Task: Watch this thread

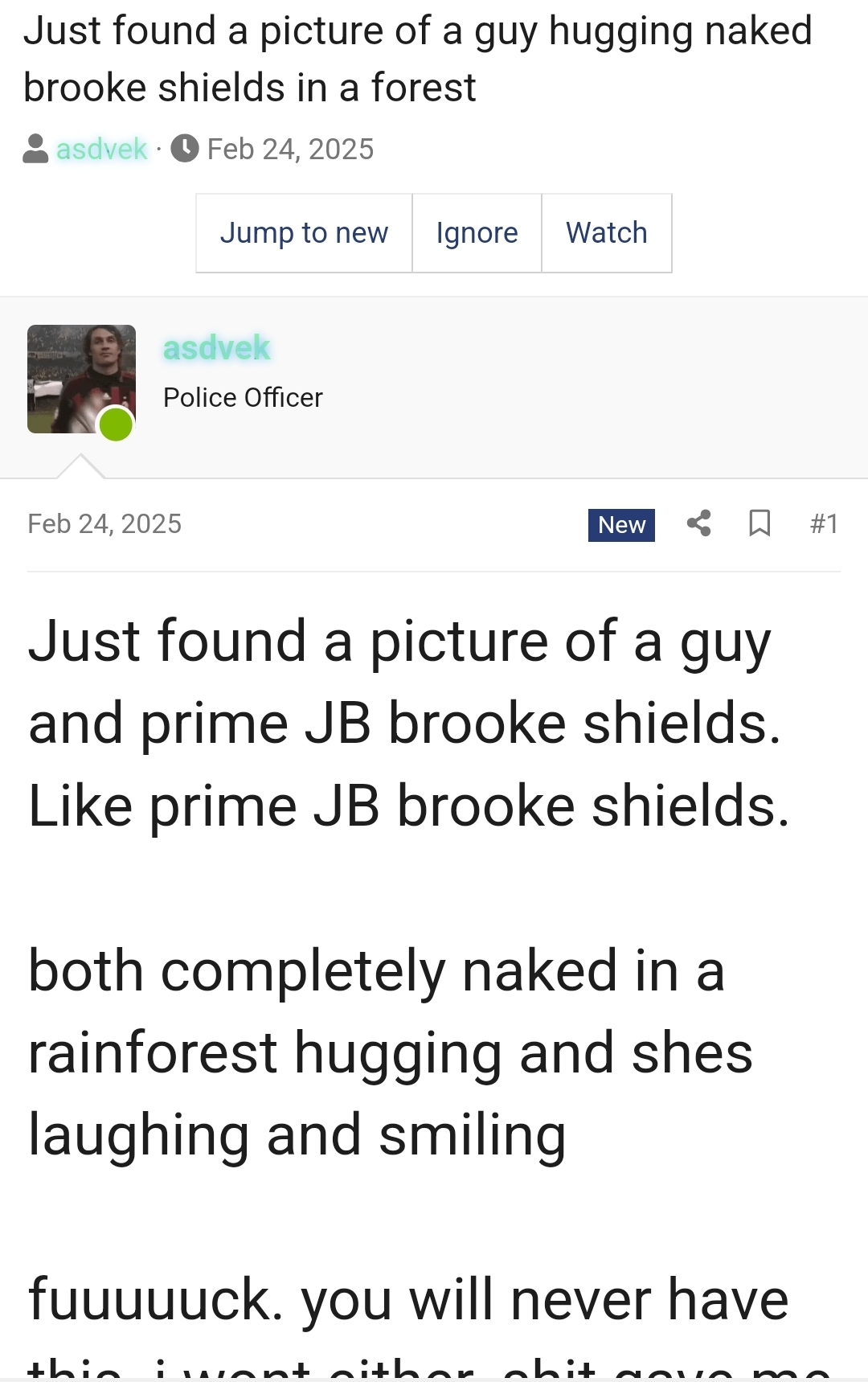Action: [x=606, y=233]
